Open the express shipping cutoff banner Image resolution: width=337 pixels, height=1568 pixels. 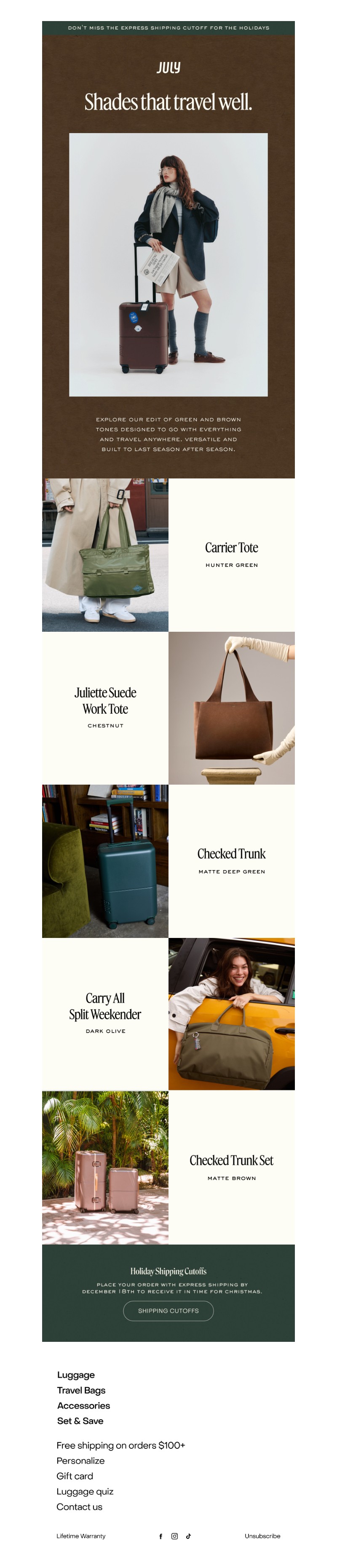coord(168,27)
